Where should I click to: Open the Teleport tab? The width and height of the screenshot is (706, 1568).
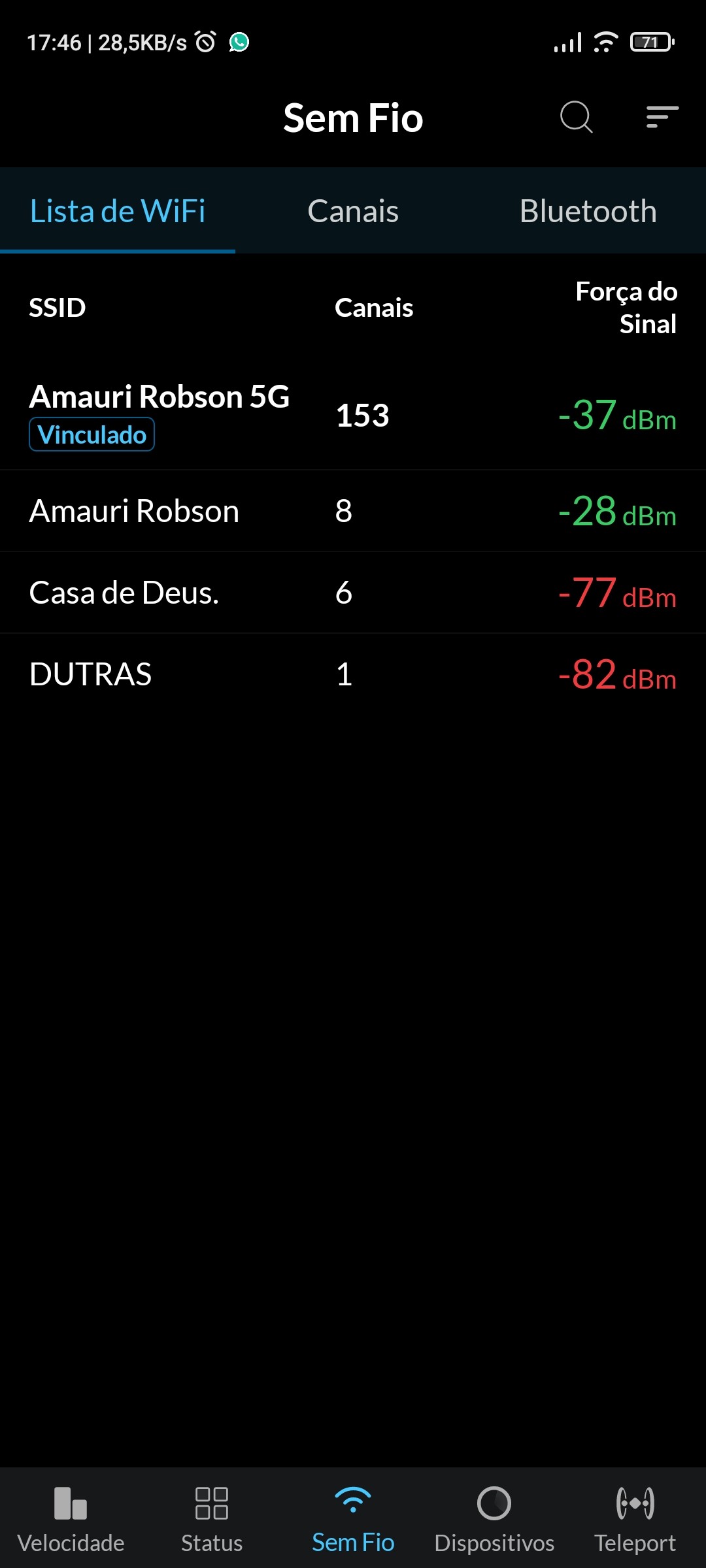[635, 1518]
